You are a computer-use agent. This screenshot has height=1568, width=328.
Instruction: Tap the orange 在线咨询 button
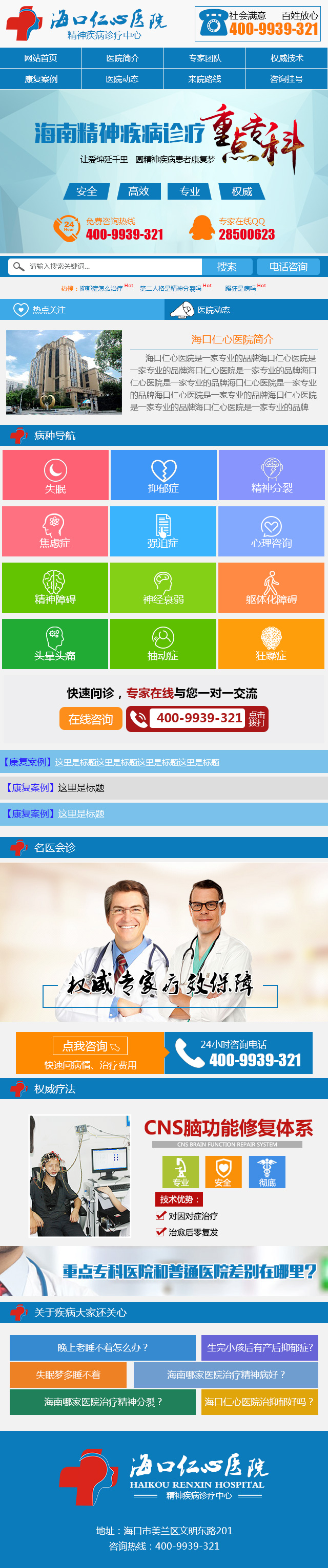pyautogui.click(x=91, y=719)
